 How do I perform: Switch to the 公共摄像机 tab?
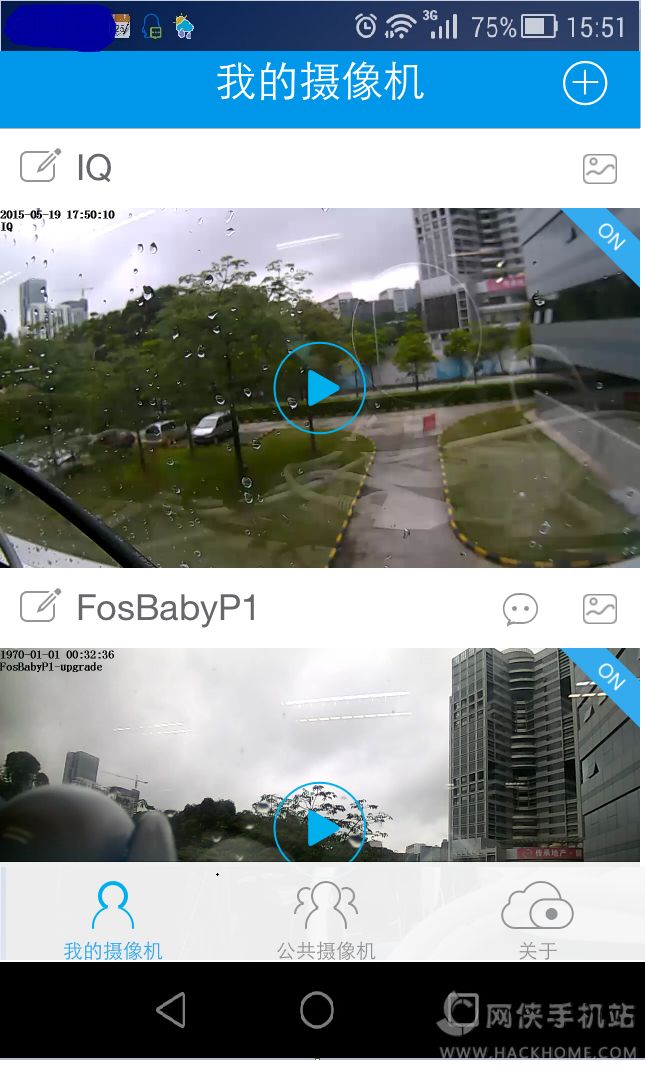coord(326,920)
